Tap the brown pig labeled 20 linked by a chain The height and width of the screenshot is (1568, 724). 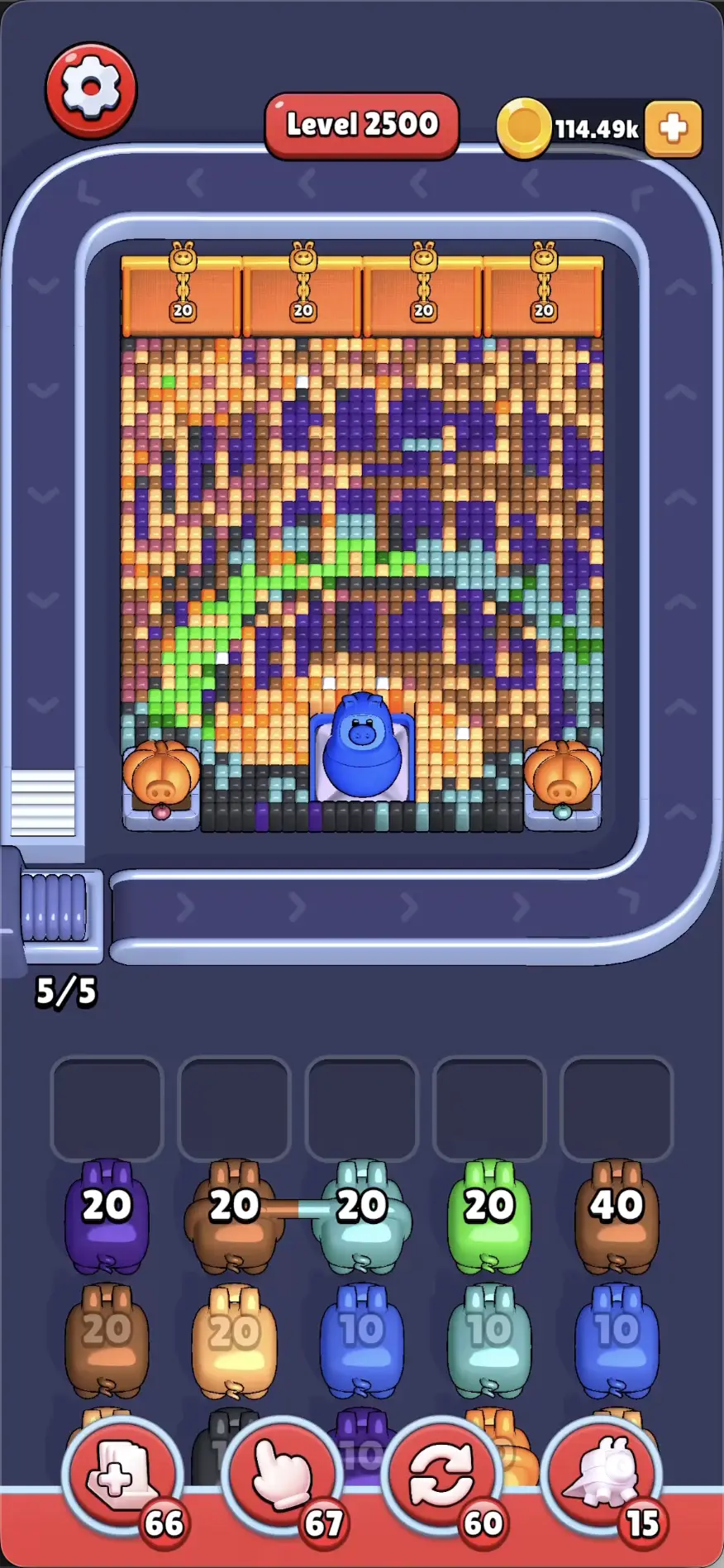coord(234,1215)
